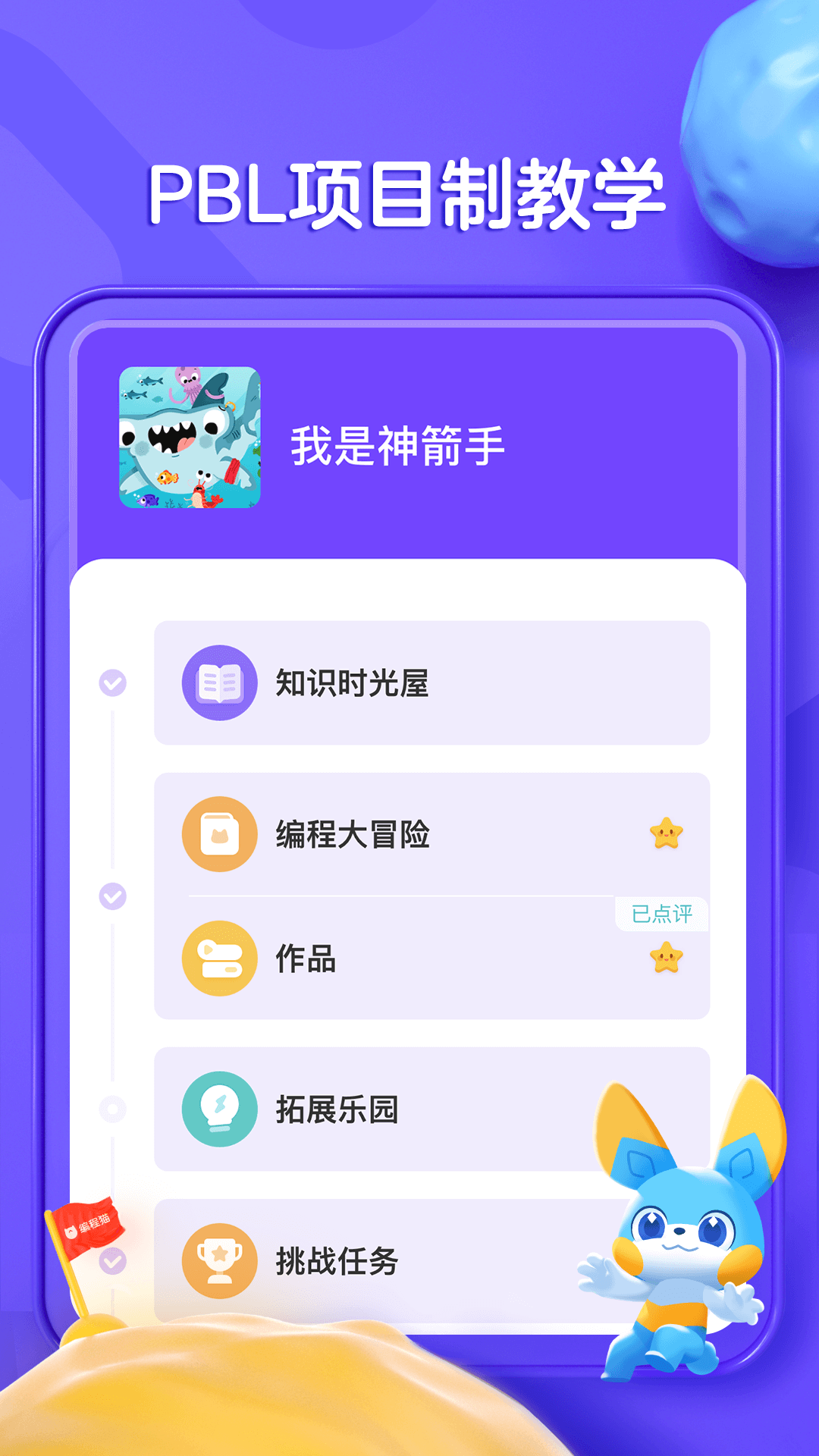Image resolution: width=819 pixels, height=1456 pixels.
Task: Open the 拓展乐园 lightbulb icon
Action: tap(218, 1109)
